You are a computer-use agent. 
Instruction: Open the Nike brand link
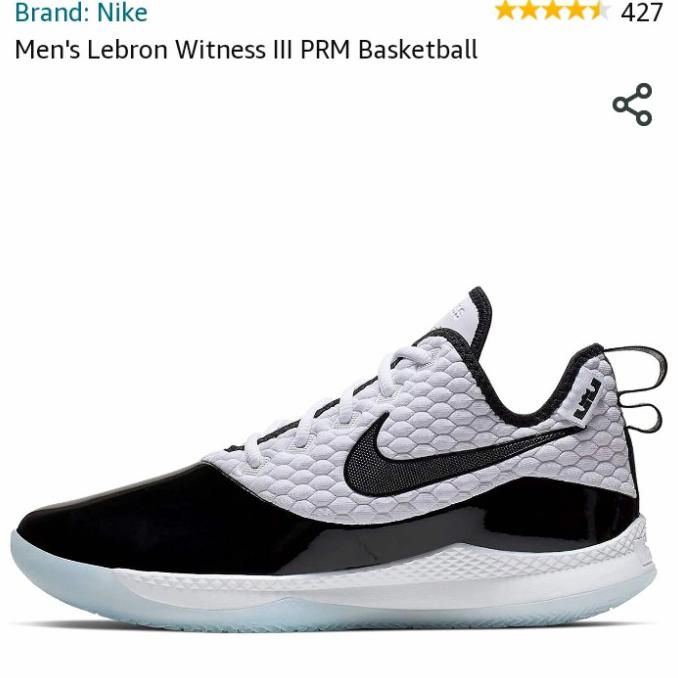pyautogui.click(x=81, y=13)
